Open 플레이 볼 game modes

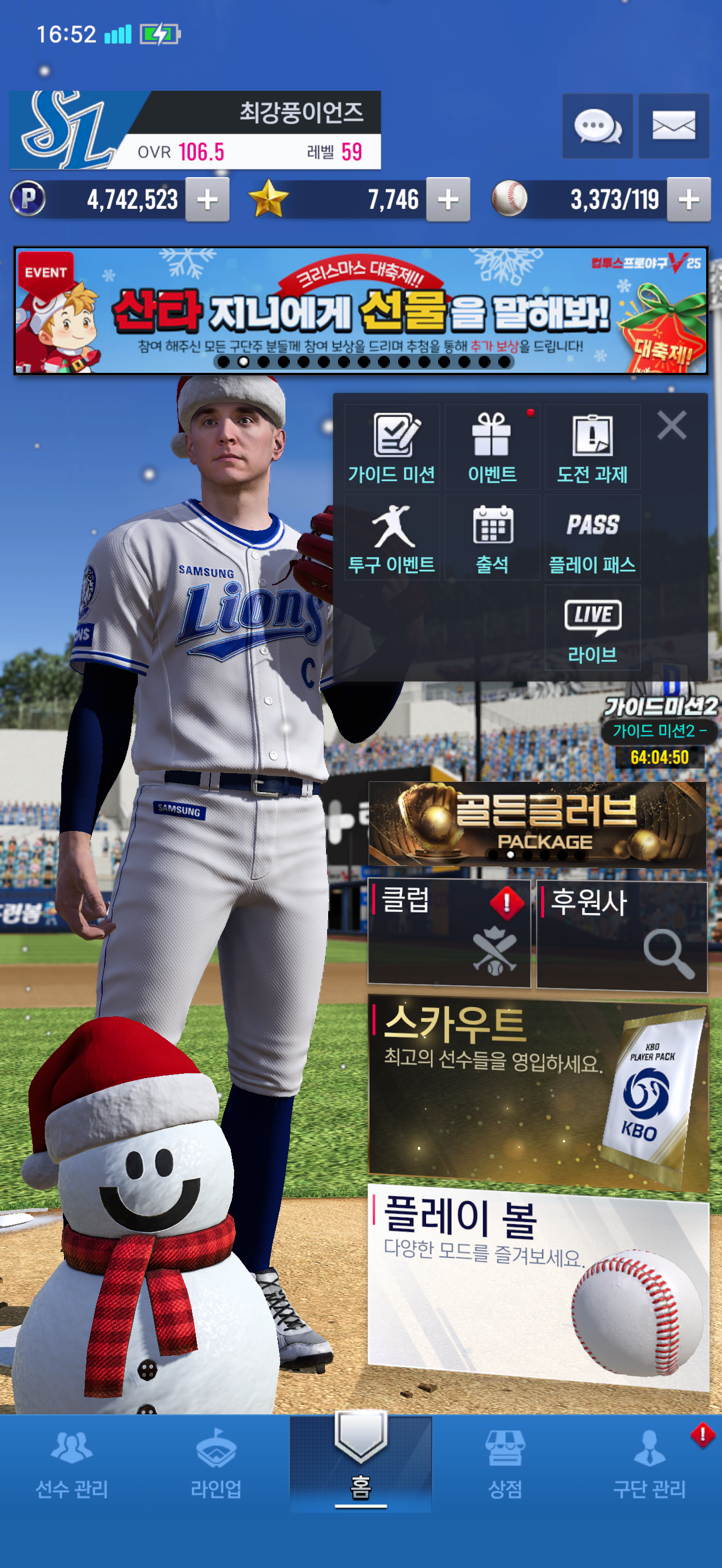538,1284
